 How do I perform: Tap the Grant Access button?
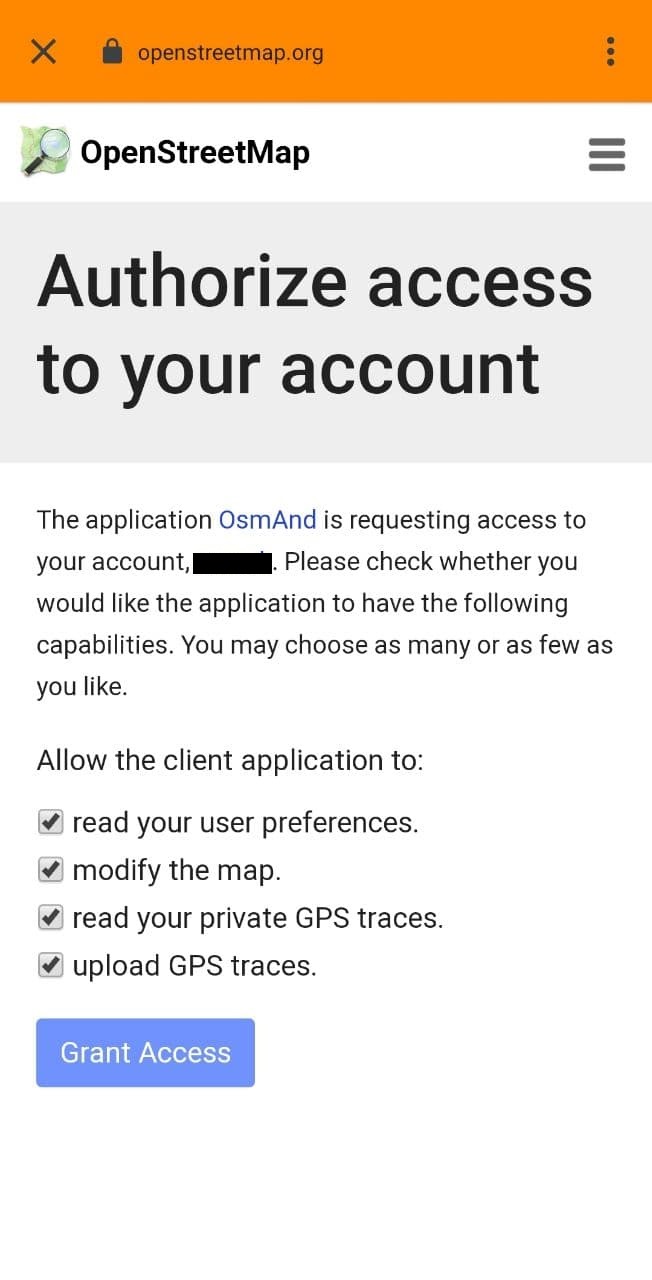[146, 1053]
